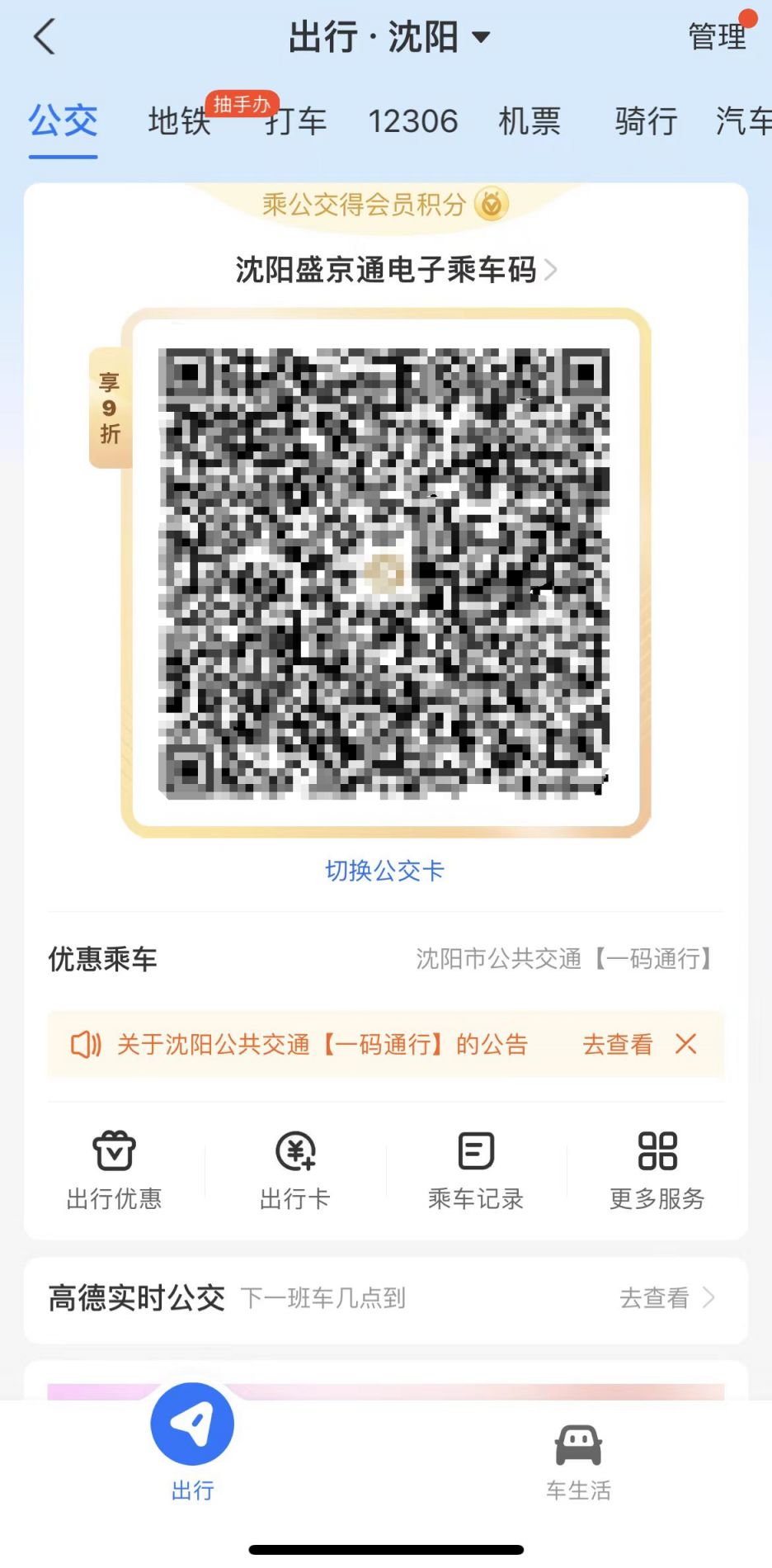Switch to the 机票 tab

tap(530, 121)
